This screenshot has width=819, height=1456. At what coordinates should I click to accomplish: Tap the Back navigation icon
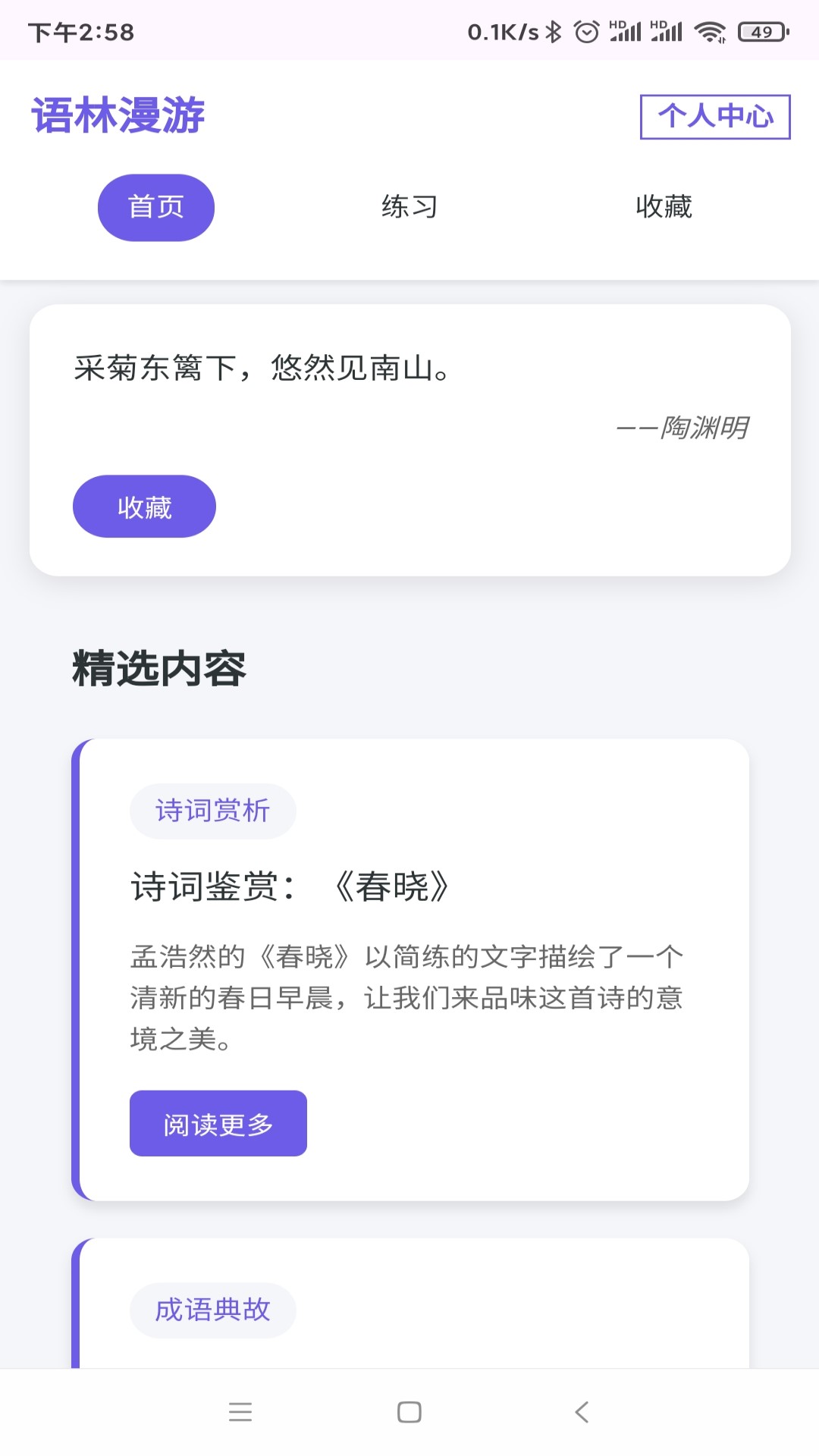point(581,1411)
